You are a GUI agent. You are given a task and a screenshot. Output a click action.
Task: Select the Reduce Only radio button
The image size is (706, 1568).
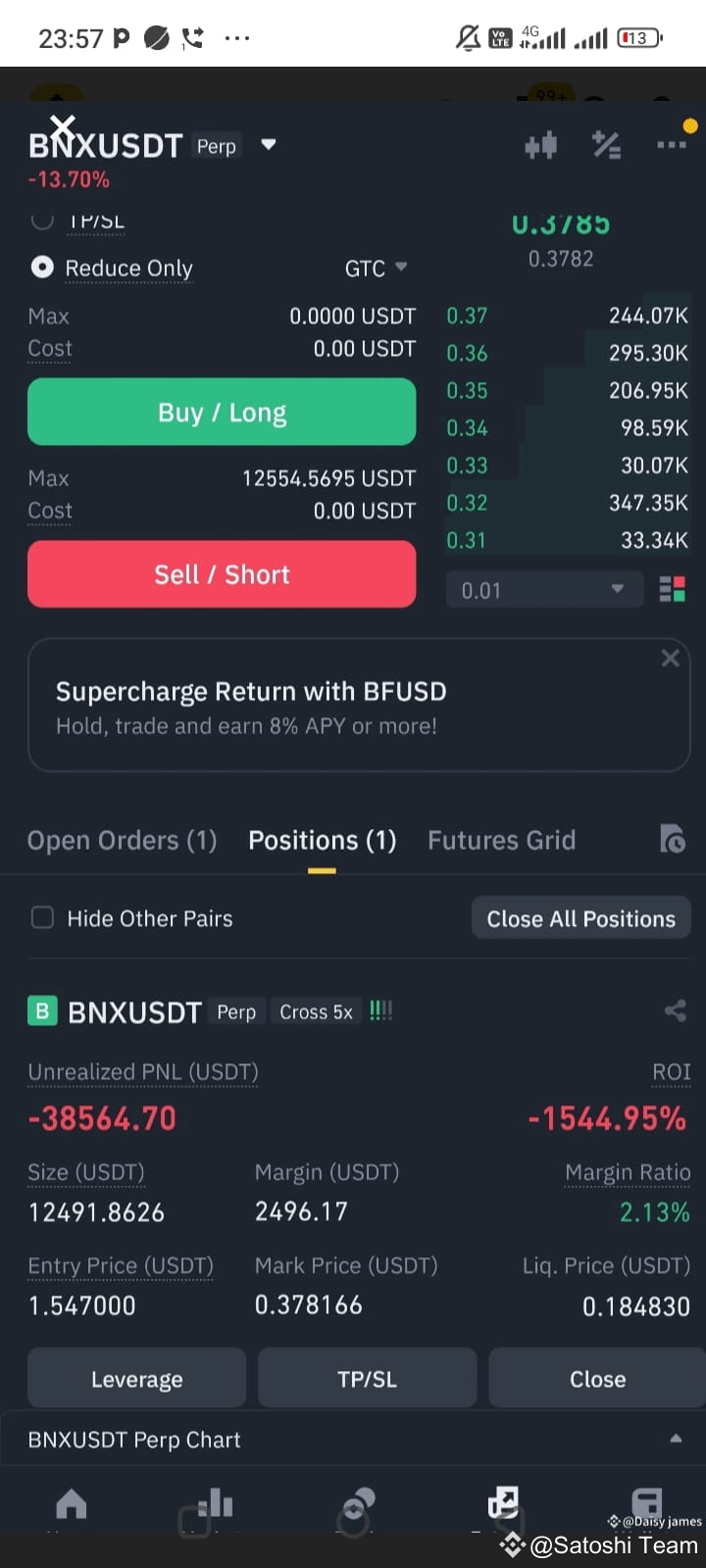41,267
